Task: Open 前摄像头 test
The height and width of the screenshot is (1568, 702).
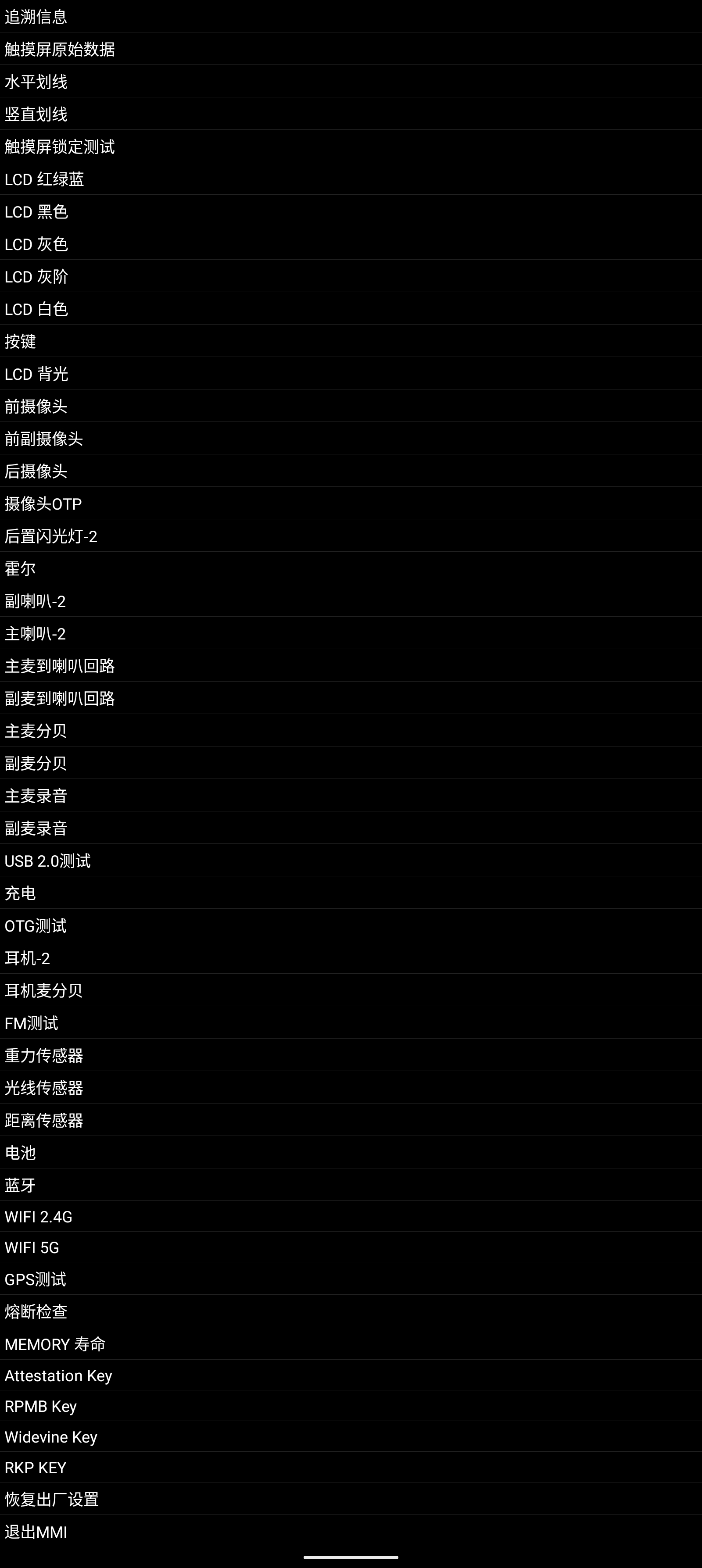Action: tap(36, 406)
